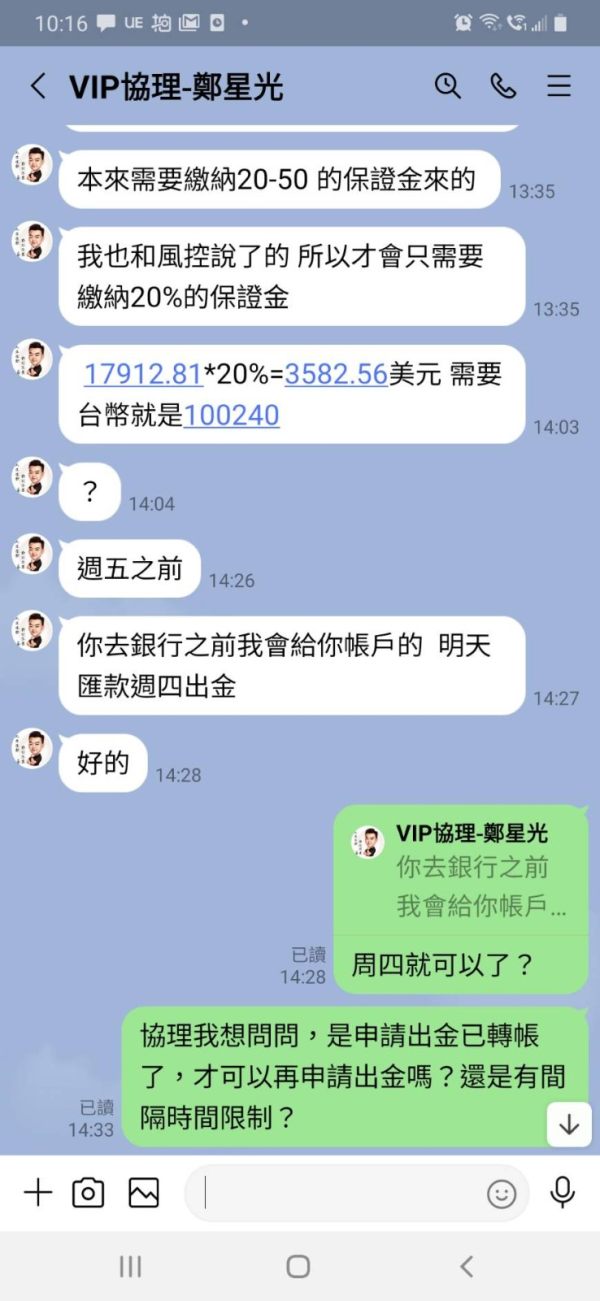Screen dimensions: 600x1301
Task: Open the chat menu options
Action: 559,86
